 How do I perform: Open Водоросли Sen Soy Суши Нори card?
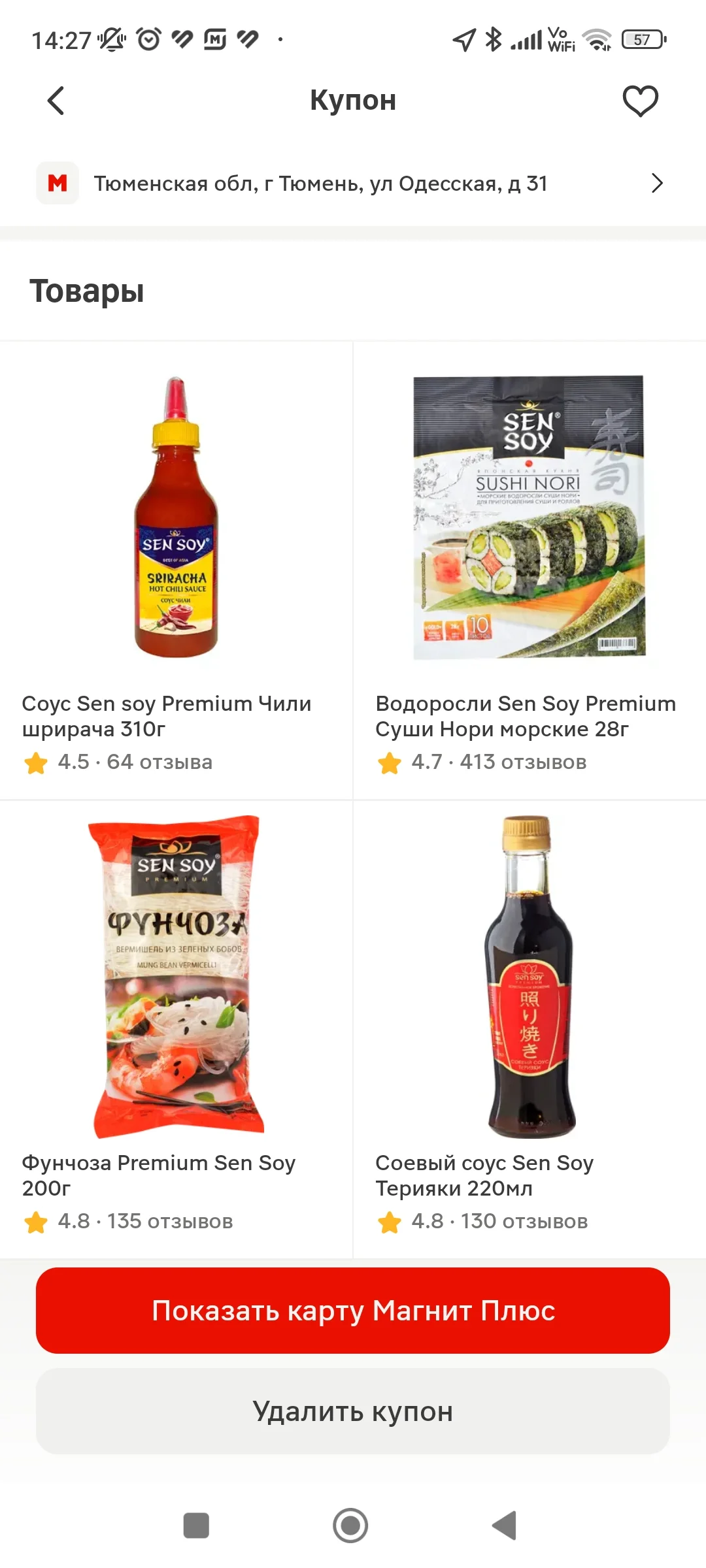coord(530,570)
